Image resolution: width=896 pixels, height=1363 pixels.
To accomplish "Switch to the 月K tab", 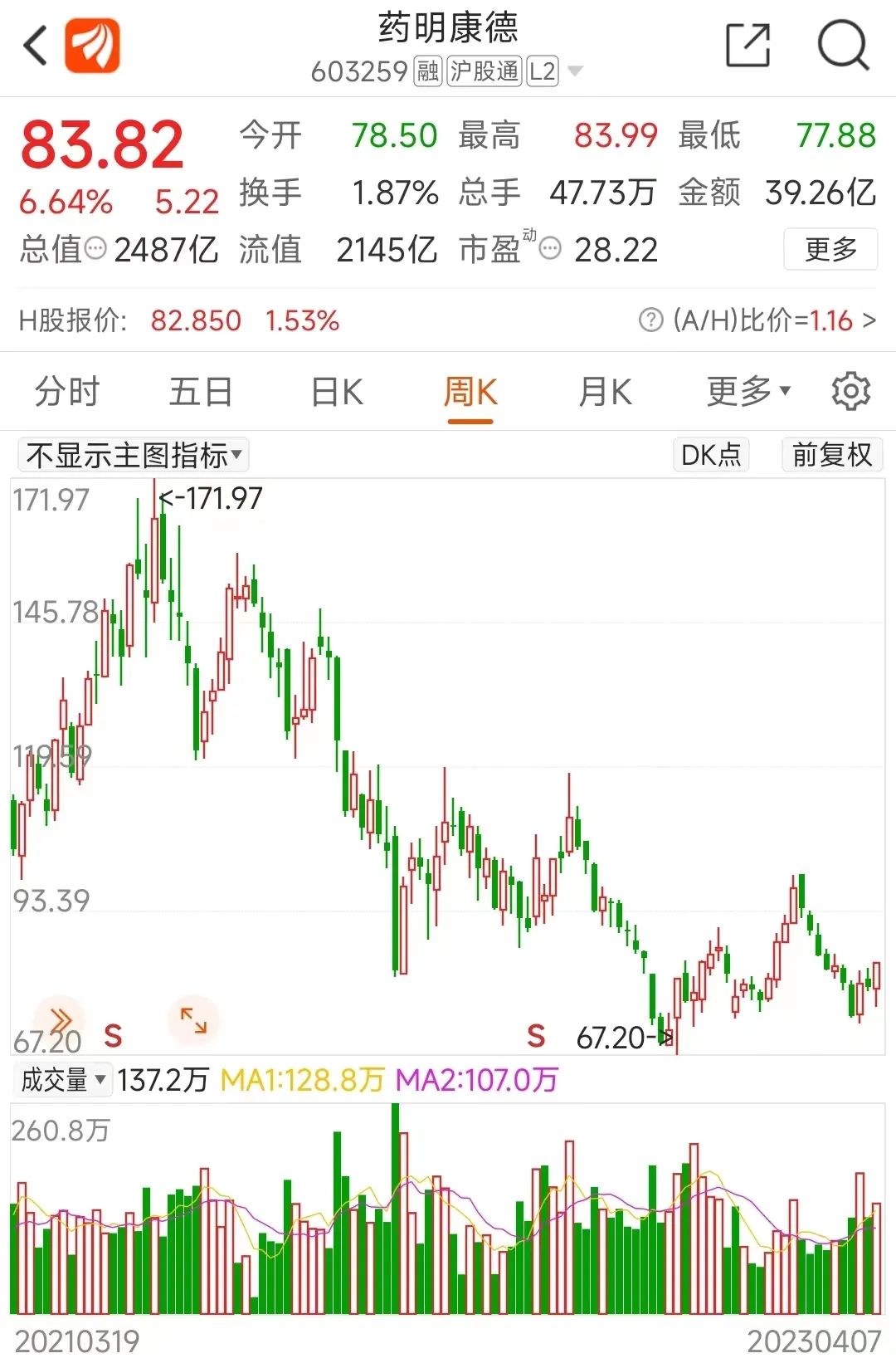I will point(605,392).
